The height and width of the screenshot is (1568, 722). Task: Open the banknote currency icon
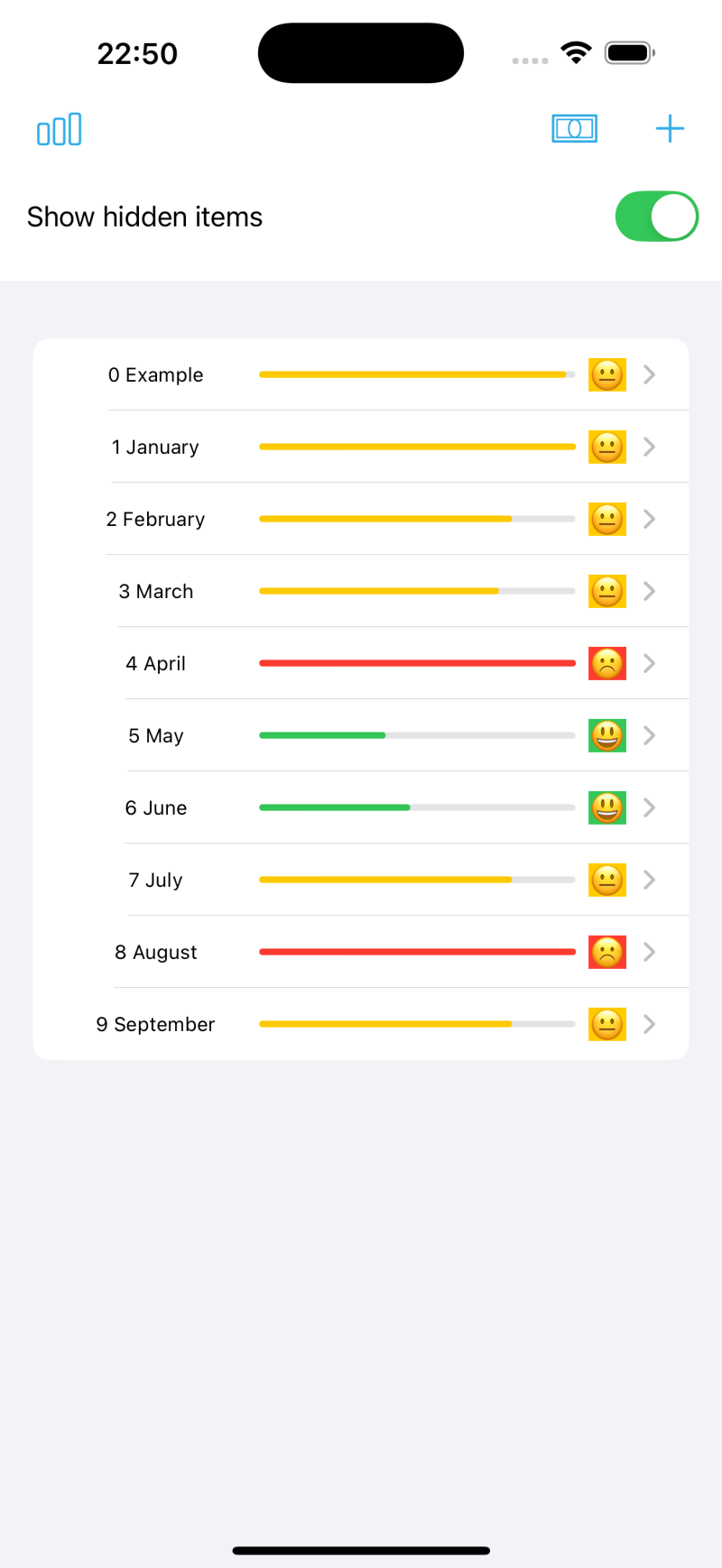coord(574,128)
